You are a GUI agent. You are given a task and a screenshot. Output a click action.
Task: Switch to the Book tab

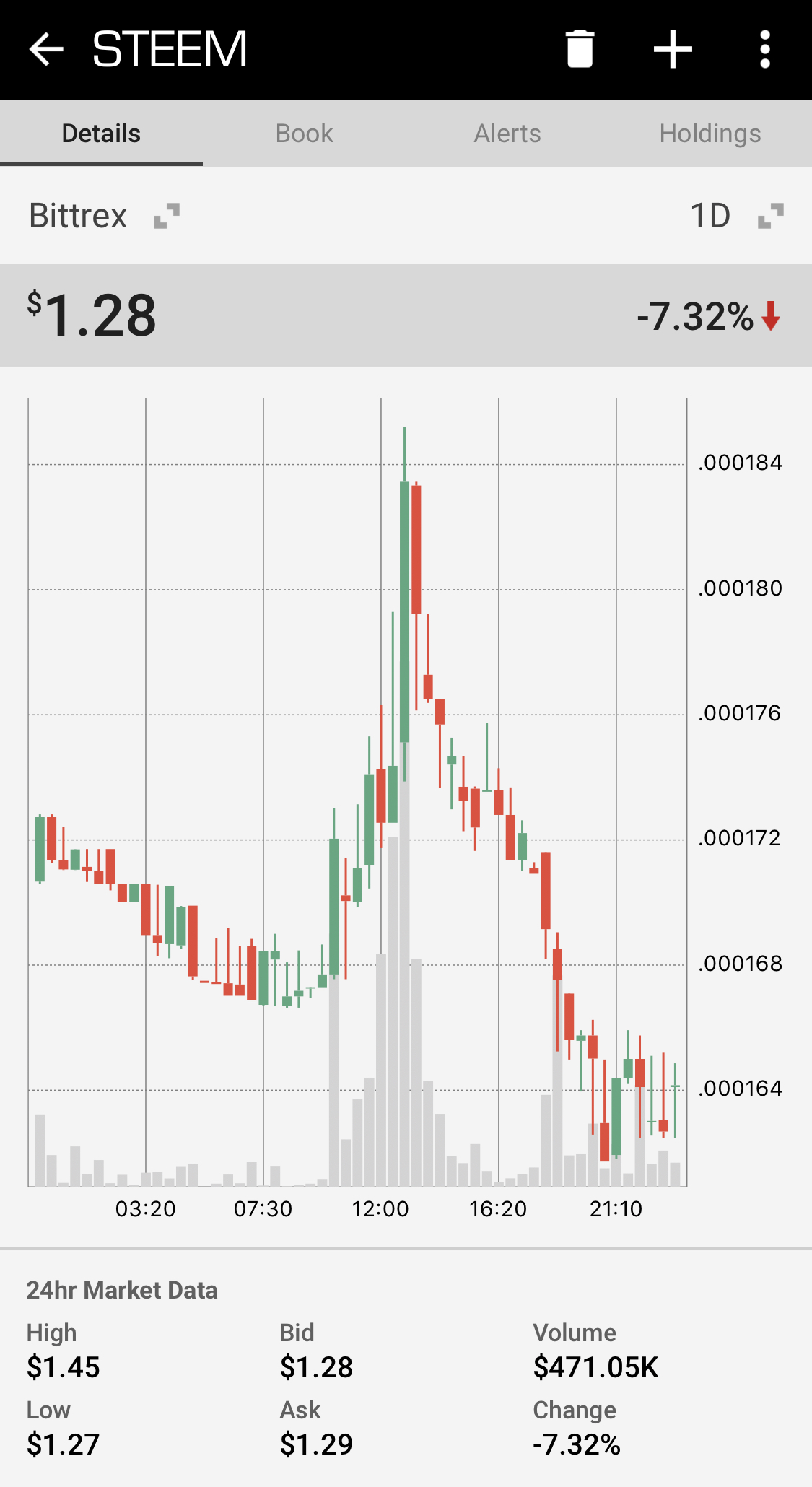304,134
